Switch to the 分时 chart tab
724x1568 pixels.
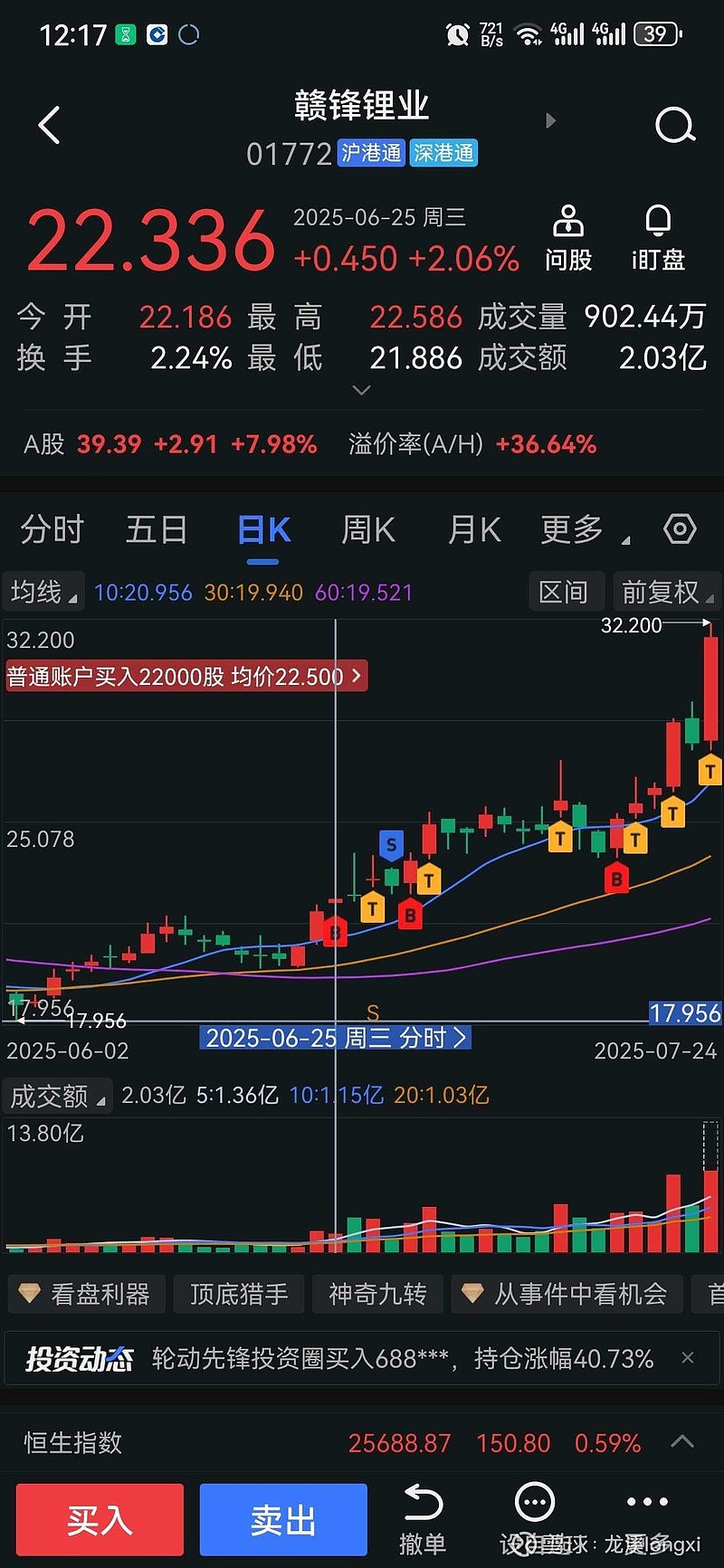(x=51, y=529)
